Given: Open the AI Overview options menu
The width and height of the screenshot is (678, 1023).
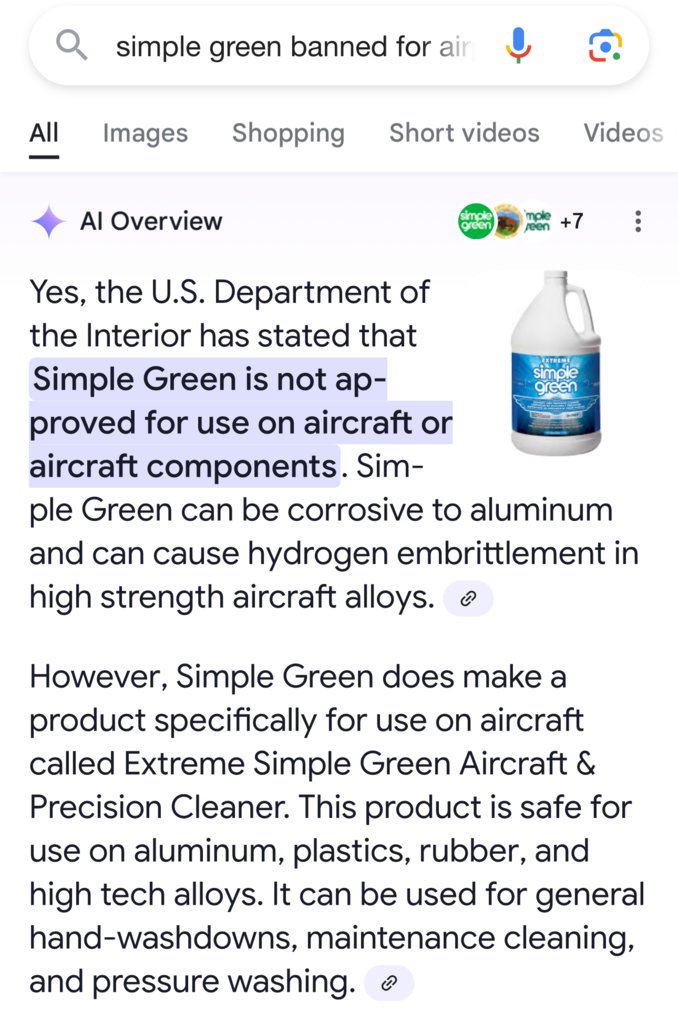Looking at the screenshot, I should pyautogui.click(x=639, y=221).
